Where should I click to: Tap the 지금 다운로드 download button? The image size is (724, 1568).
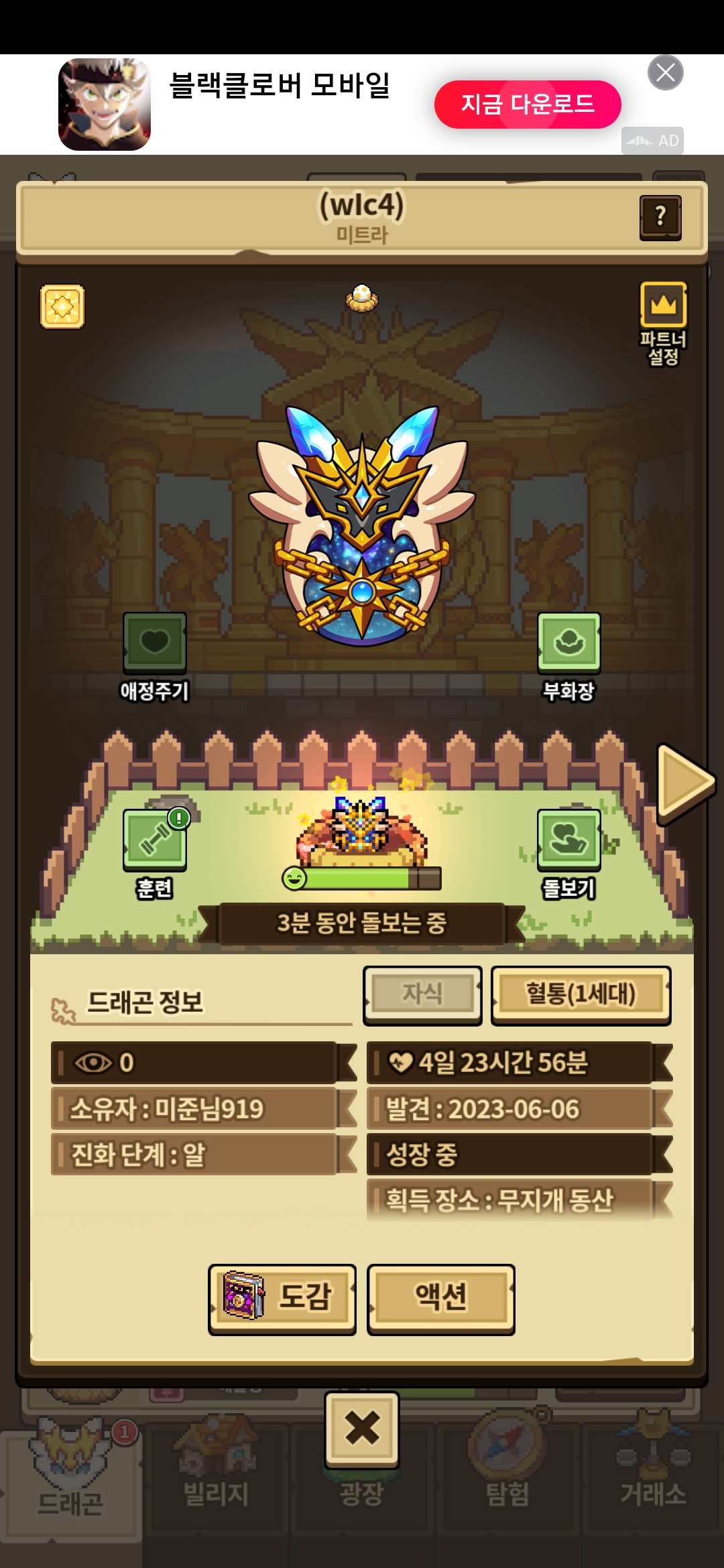click(x=528, y=105)
